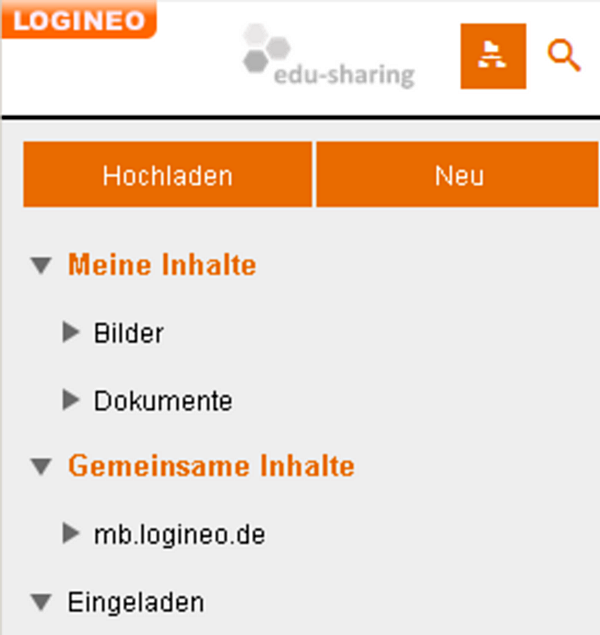Collapse the Gemeinsame Inhalte section
Screen dimensions: 600x635
point(41,467)
